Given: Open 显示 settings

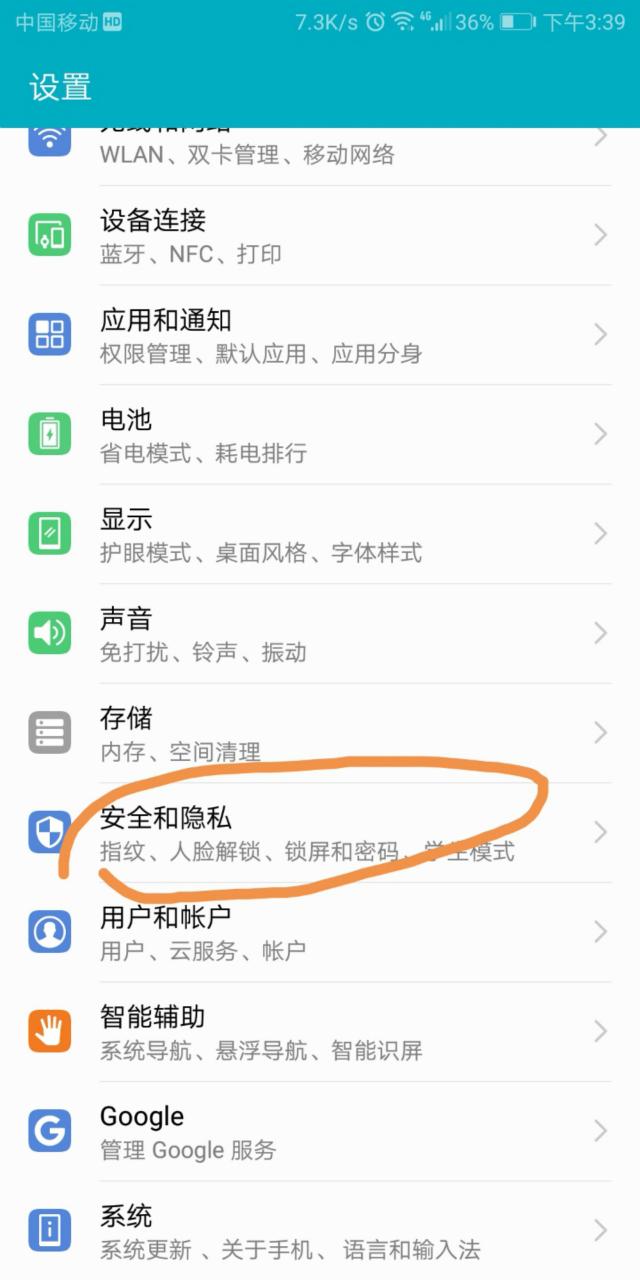Looking at the screenshot, I should (x=320, y=534).
